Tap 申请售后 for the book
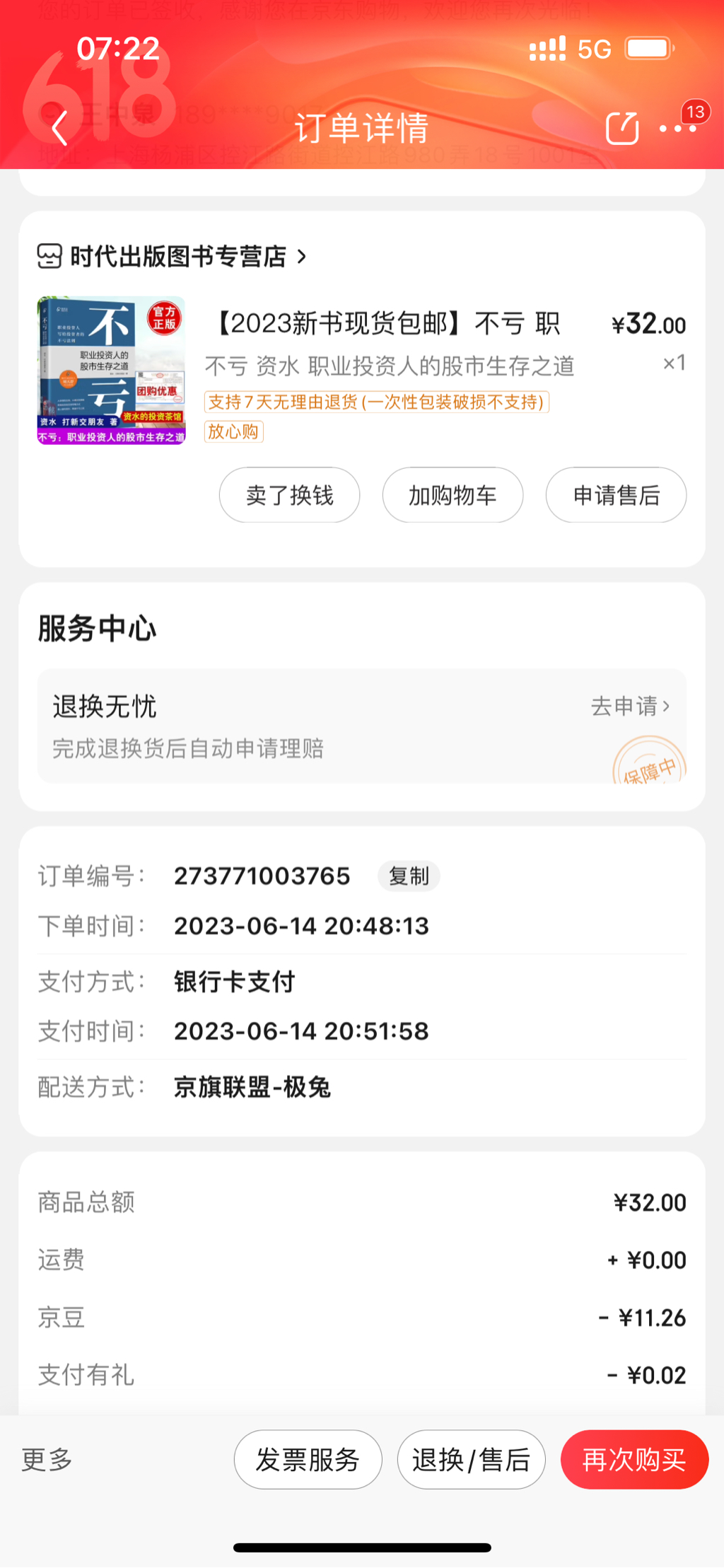Image resolution: width=724 pixels, height=1568 pixels. click(616, 495)
